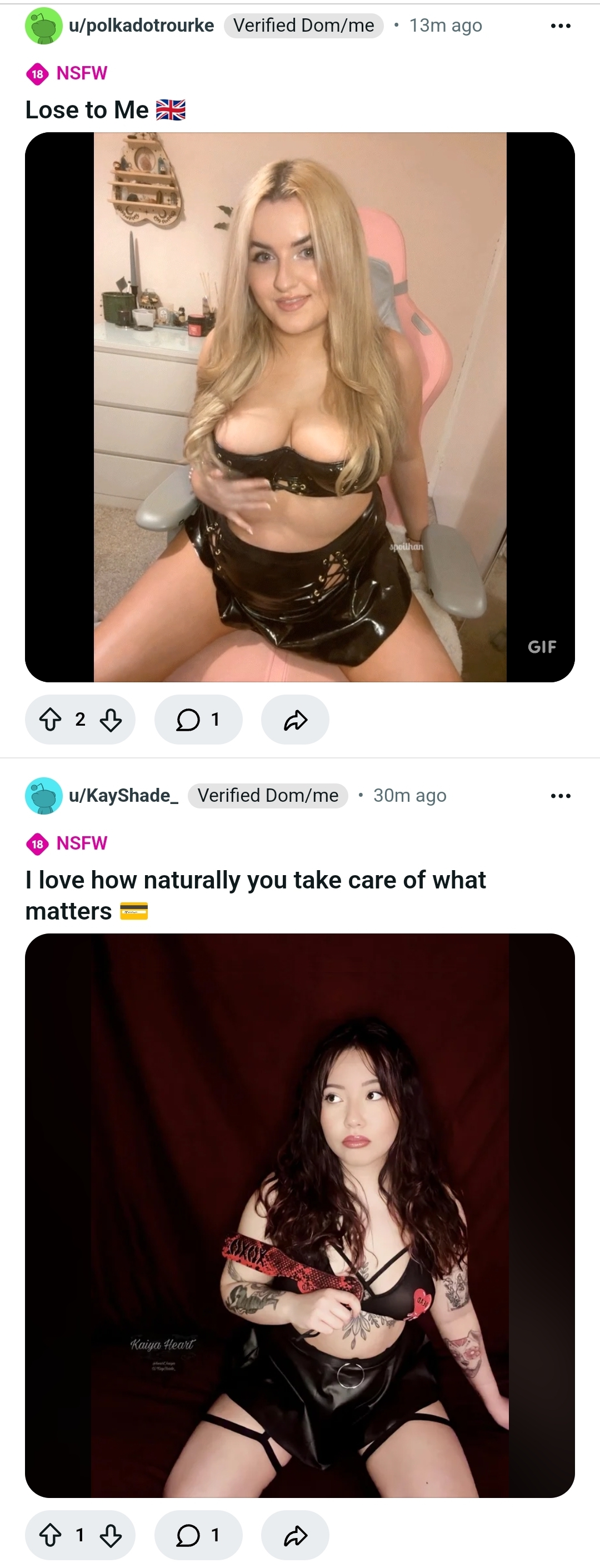Viewport: 600px width, 1568px height.
Task: Upvote the "Lose to Me" post
Action: (51, 720)
